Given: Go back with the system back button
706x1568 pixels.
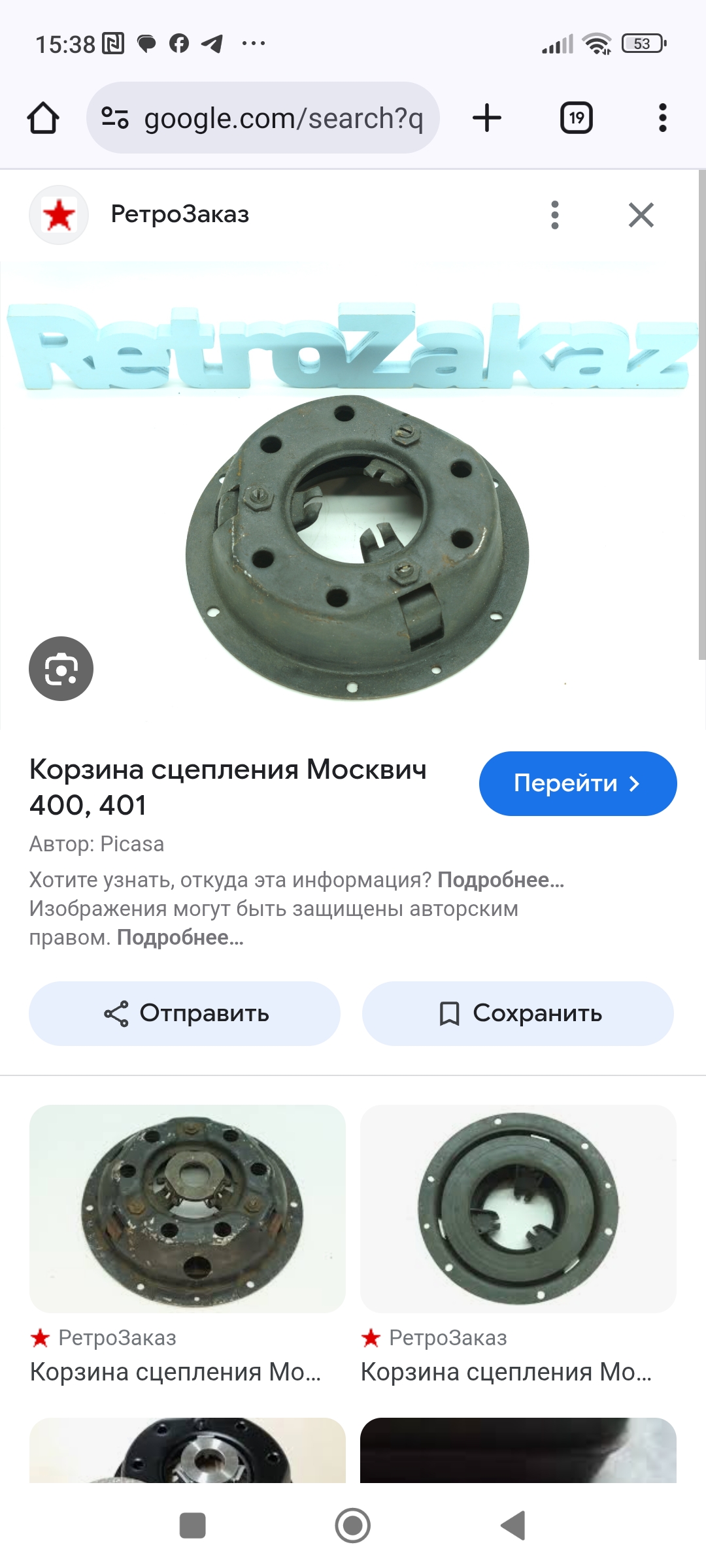Looking at the screenshot, I should tap(513, 1526).
